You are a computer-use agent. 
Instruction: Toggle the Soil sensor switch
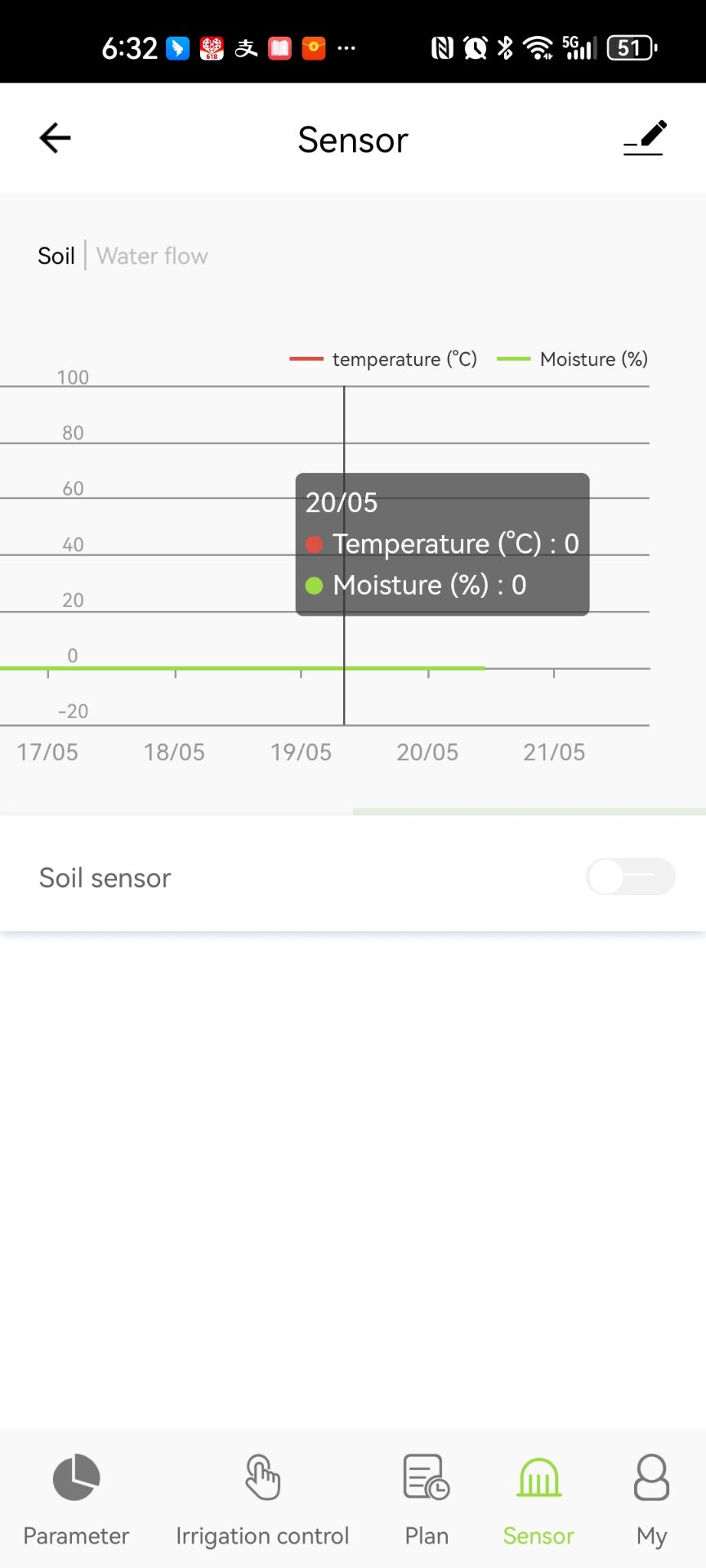pos(630,877)
